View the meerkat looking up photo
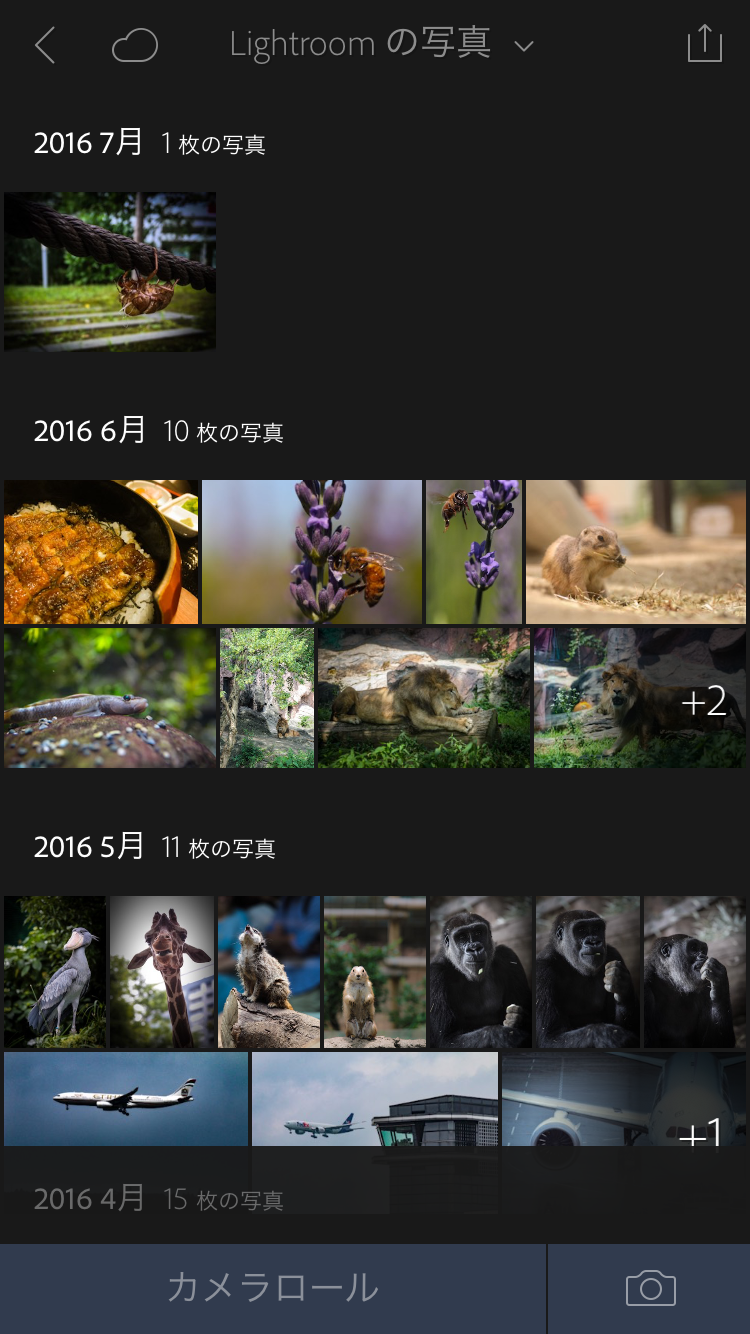 coord(269,972)
